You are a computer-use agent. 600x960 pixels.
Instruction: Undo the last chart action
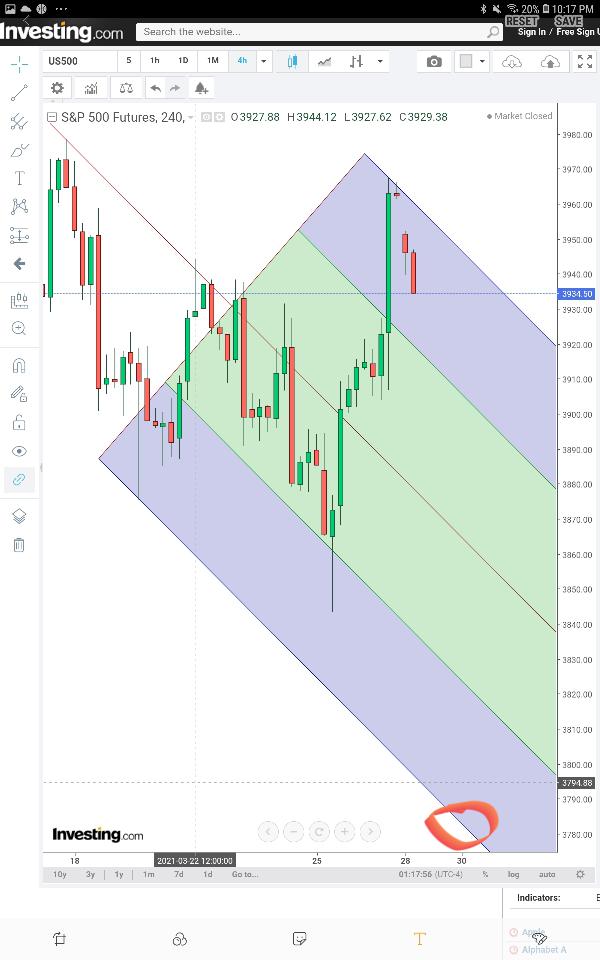[155, 88]
